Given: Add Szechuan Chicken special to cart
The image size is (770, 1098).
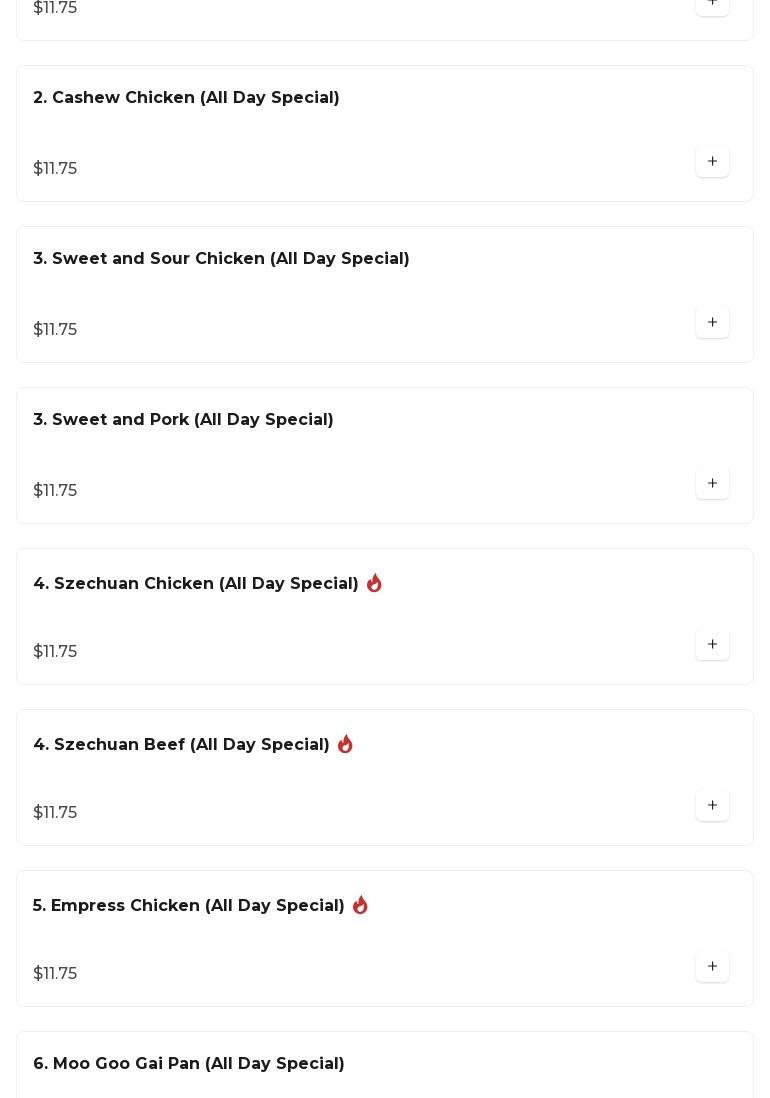Looking at the screenshot, I should click(712, 645).
